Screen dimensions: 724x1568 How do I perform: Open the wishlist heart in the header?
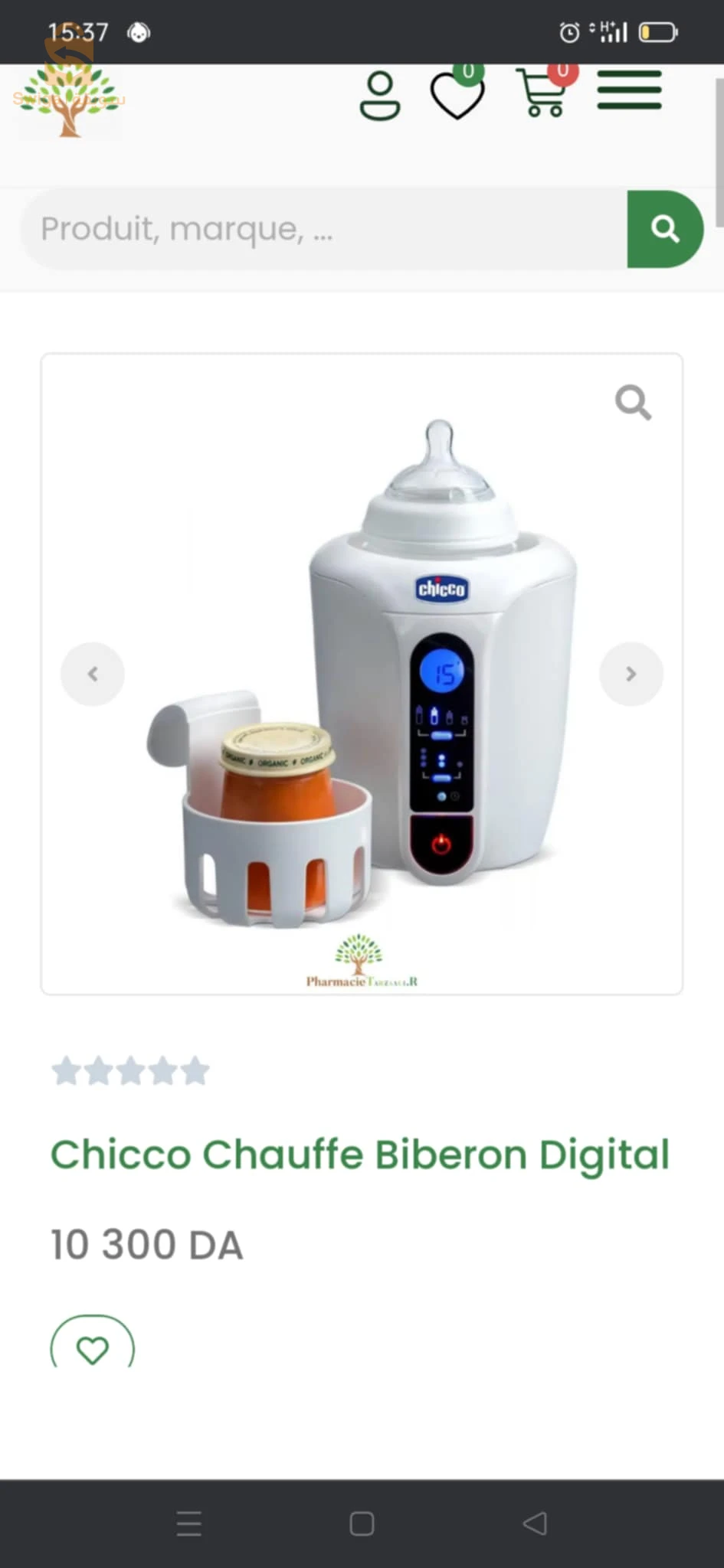[x=457, y=94]
